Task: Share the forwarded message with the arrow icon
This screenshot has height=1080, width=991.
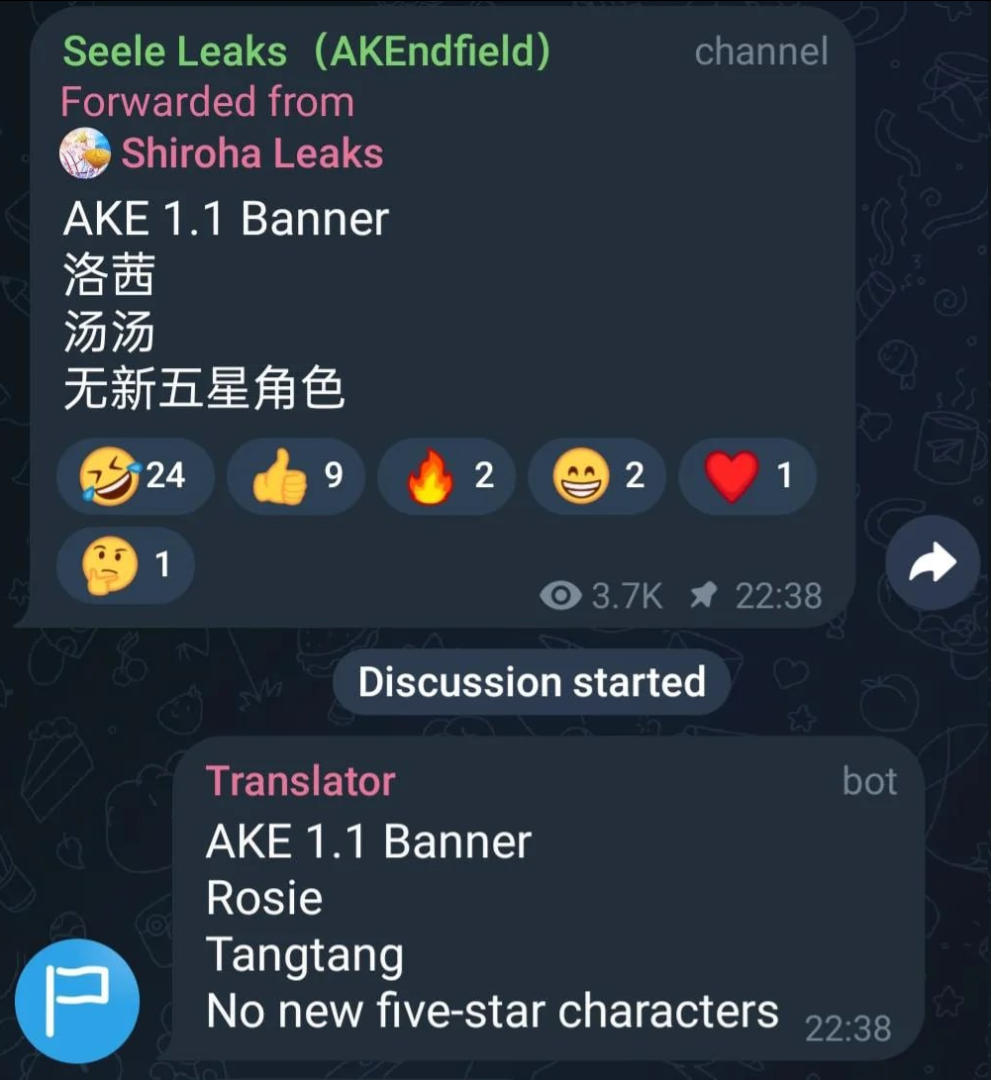Action: [x=932, y=564]
